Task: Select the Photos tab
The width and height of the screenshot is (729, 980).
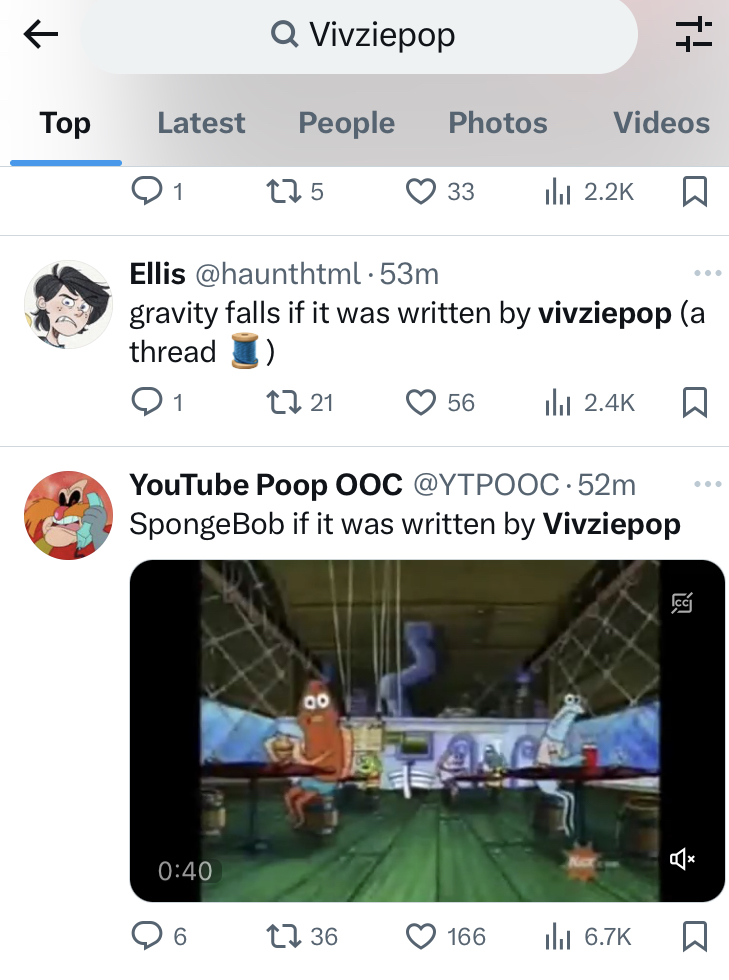Action: point(498,122)
